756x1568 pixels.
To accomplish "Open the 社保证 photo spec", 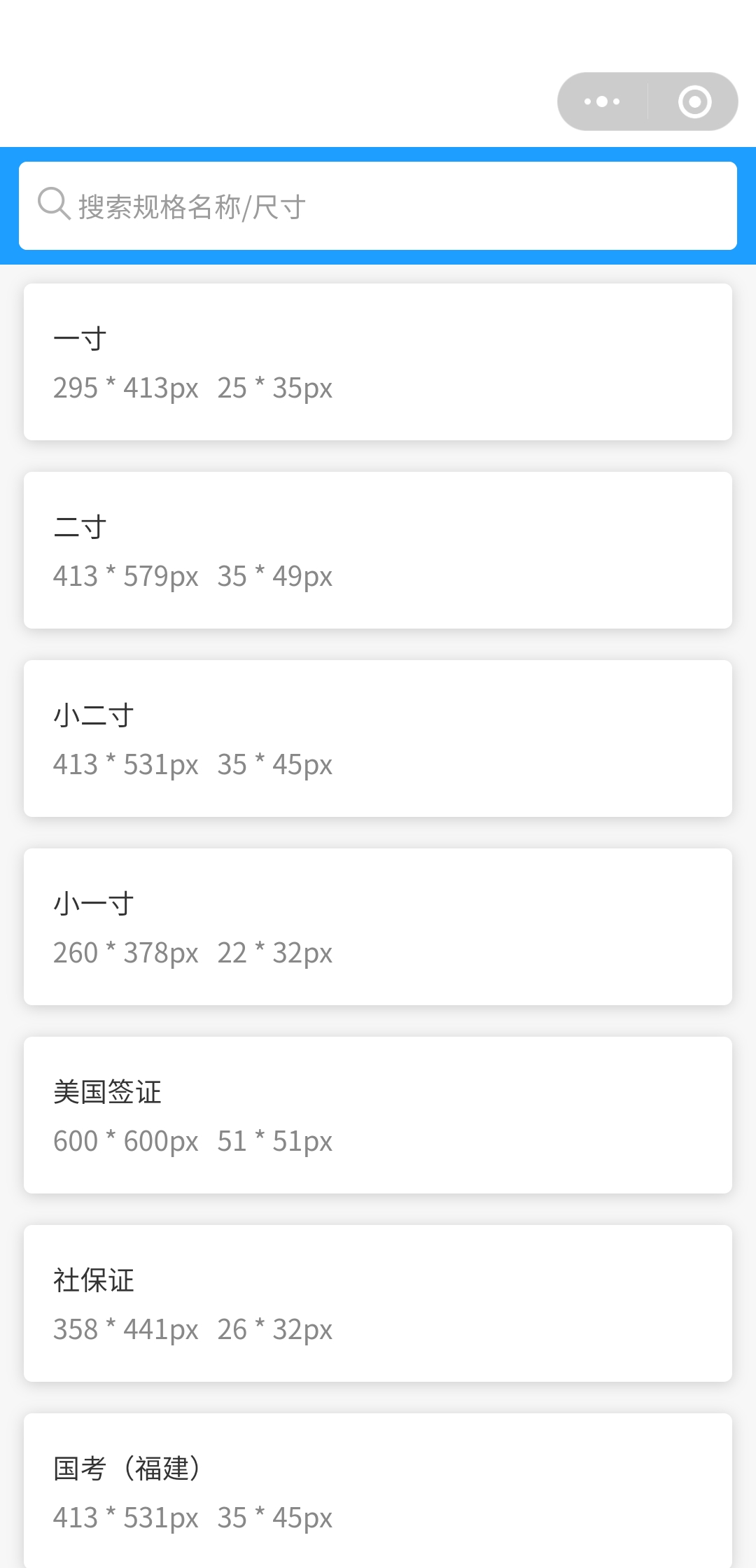I will pos(378,1303).
